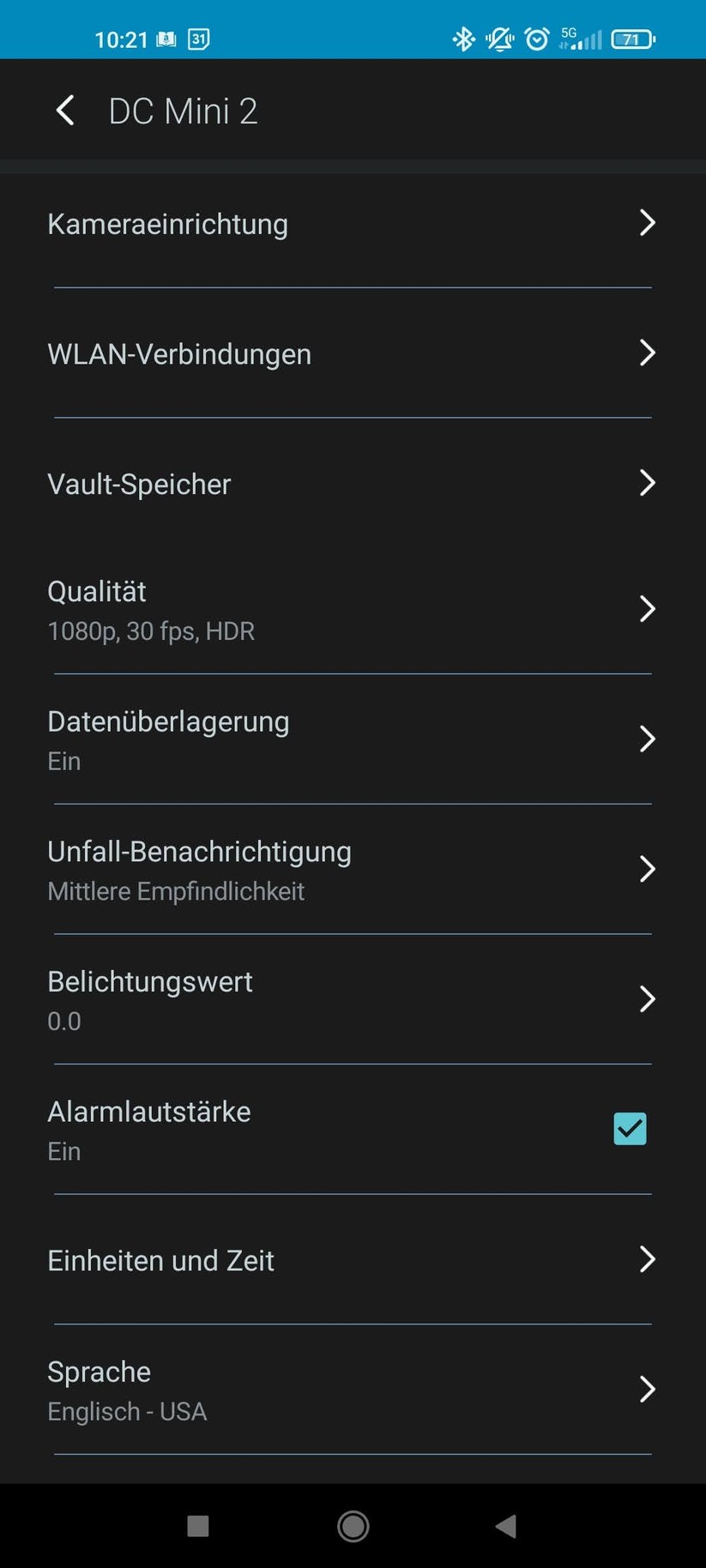Viewport: 706px width, 1568px height.
Task: Open Qualität video settings
Action: coord(352,610)
